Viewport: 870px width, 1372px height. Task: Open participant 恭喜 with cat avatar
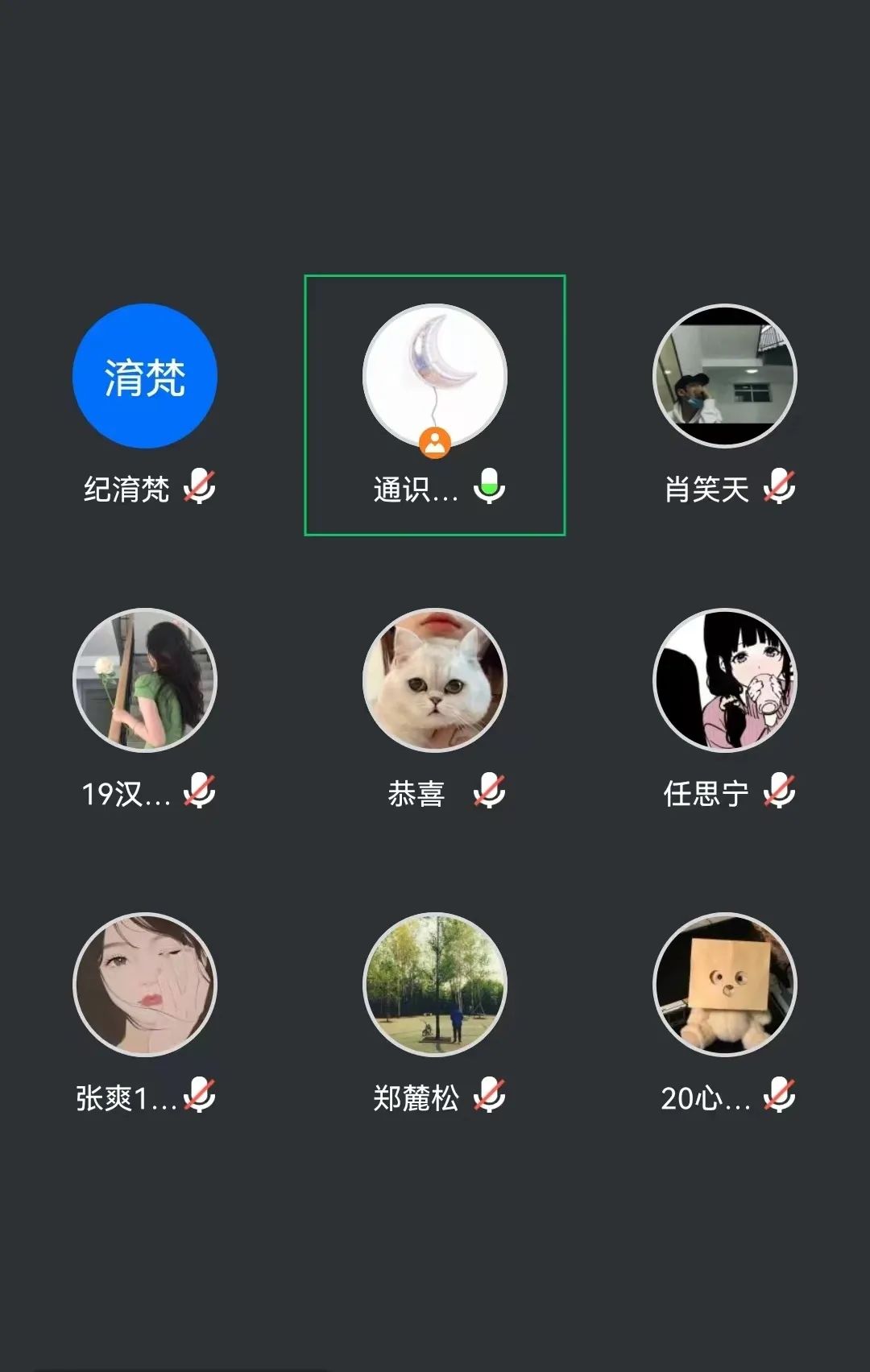coord(435,680)
